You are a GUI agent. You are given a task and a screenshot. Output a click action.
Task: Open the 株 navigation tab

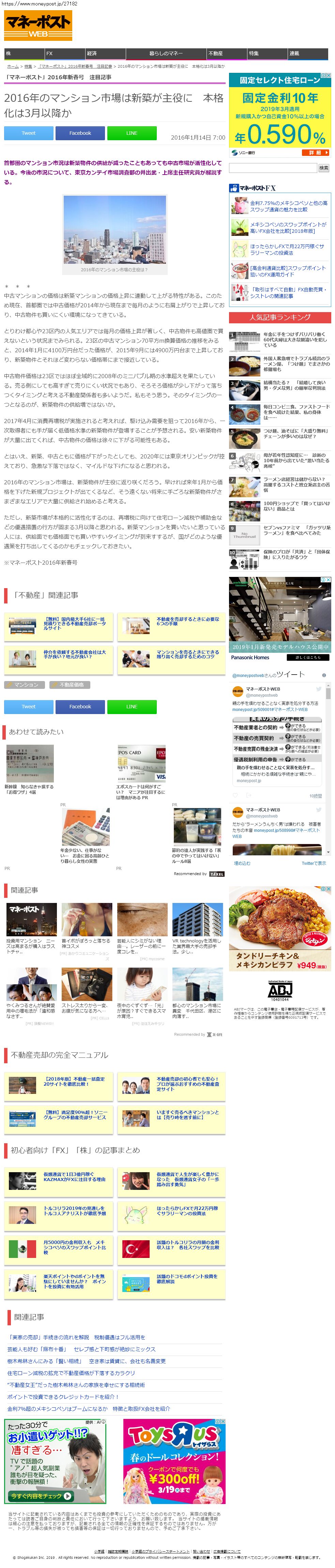coord(24,53)
